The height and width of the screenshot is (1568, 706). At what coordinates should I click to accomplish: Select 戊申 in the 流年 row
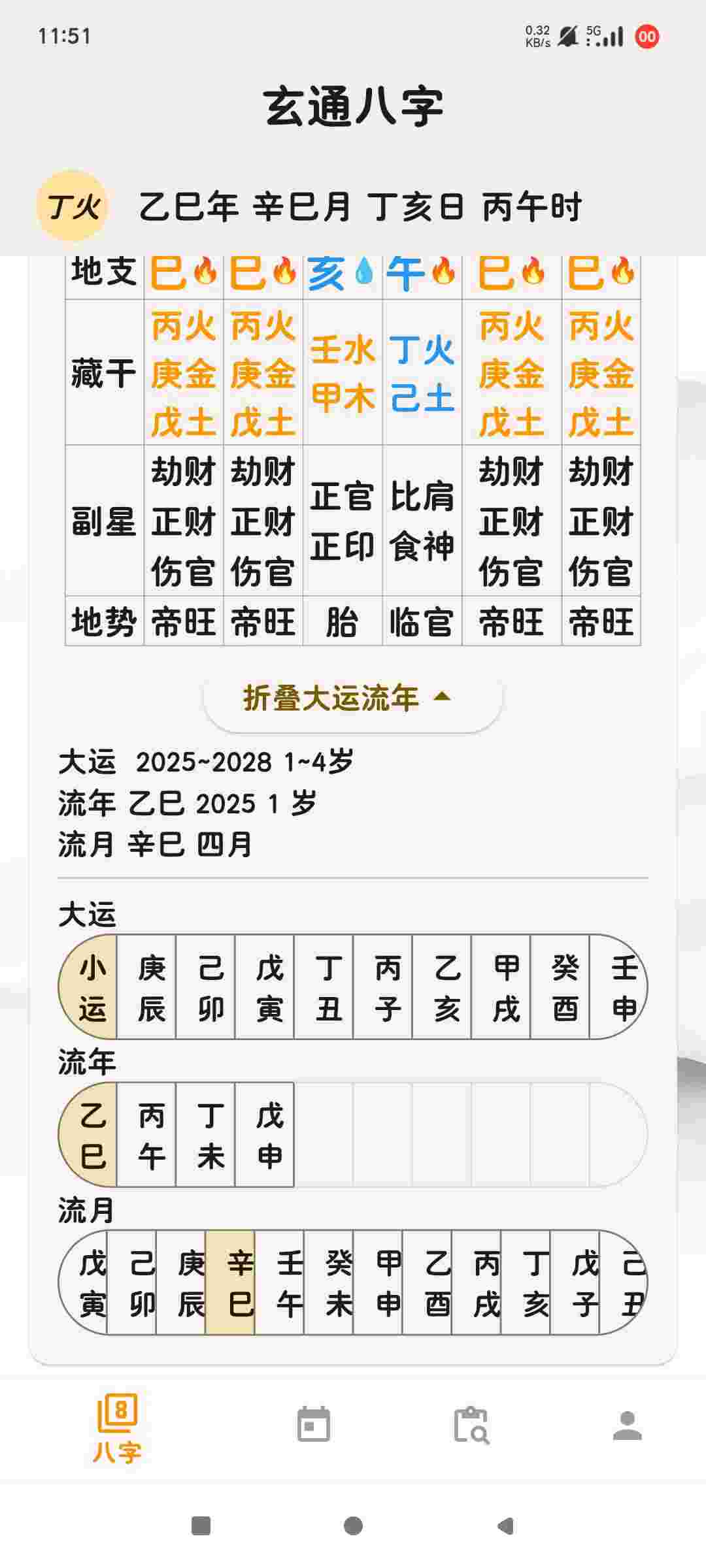tap(269, 1135)
